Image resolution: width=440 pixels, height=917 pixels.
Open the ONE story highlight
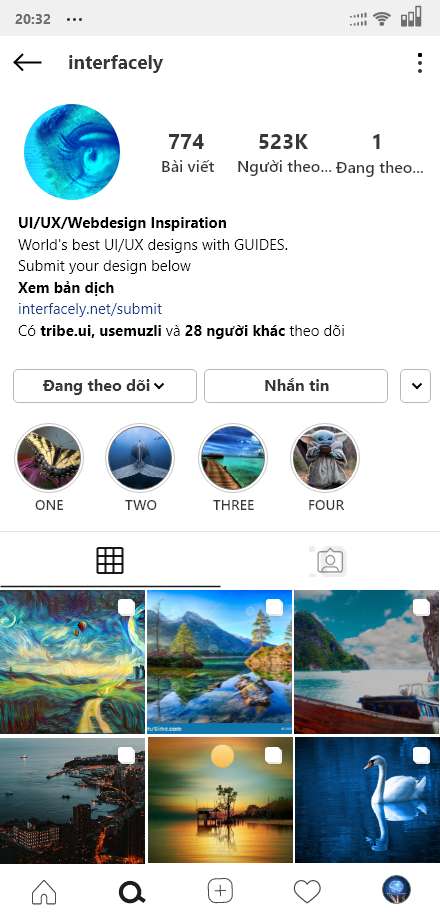point(49,457)
